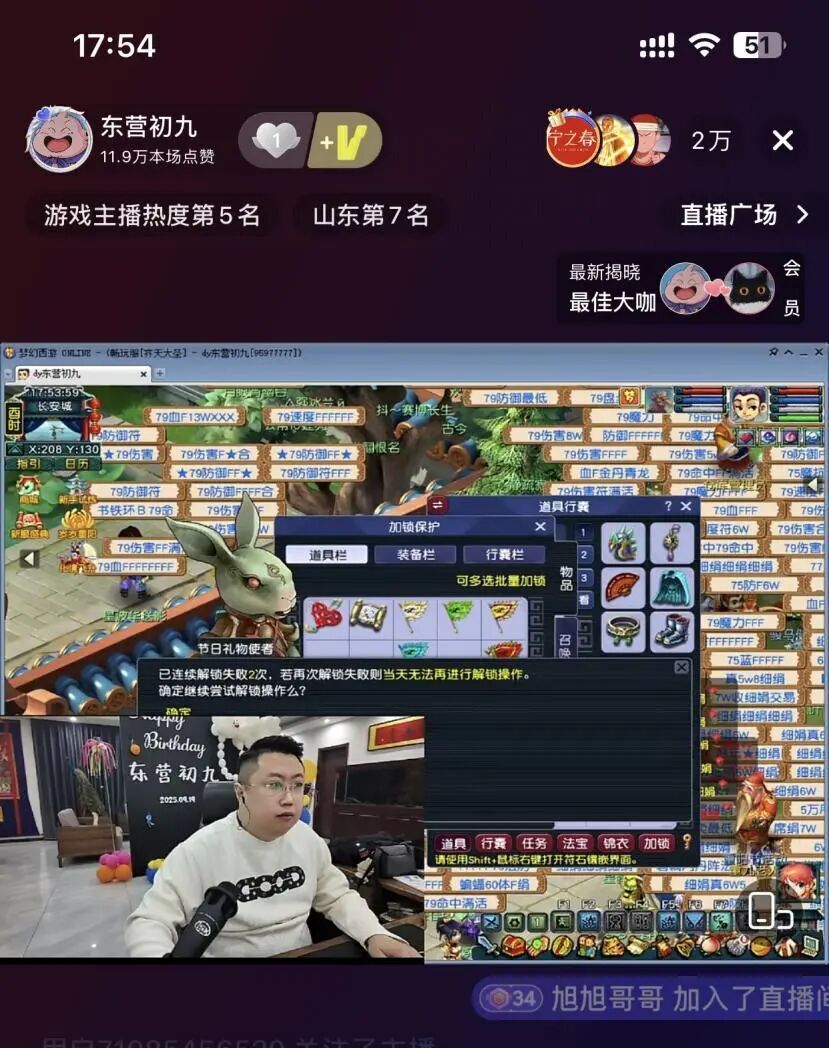Open the 2万 viewer list
The width and height of the screenshot is (829, 1048).
pyautogui.click(x=710, y=141)
